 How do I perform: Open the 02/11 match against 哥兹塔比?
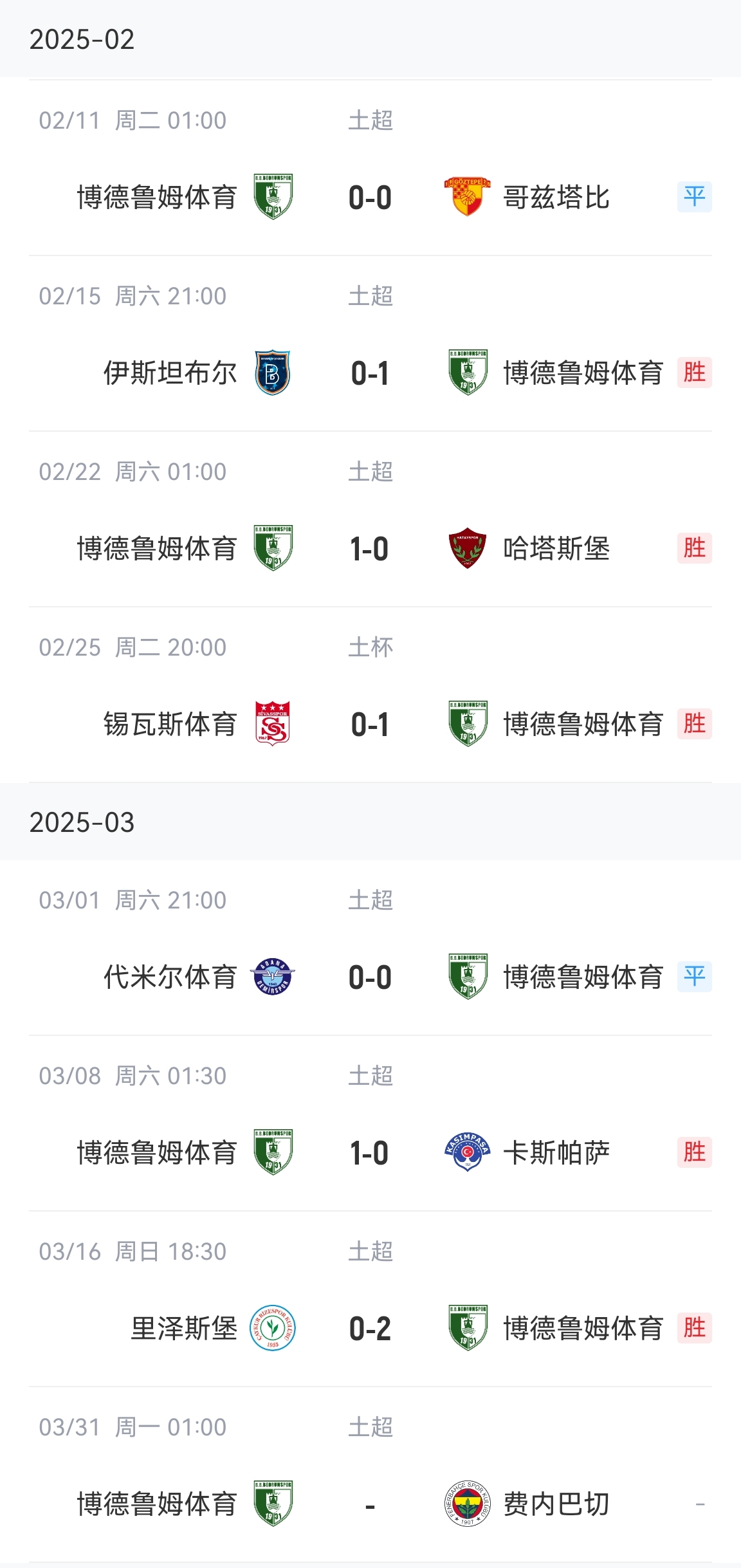(370, 197)
